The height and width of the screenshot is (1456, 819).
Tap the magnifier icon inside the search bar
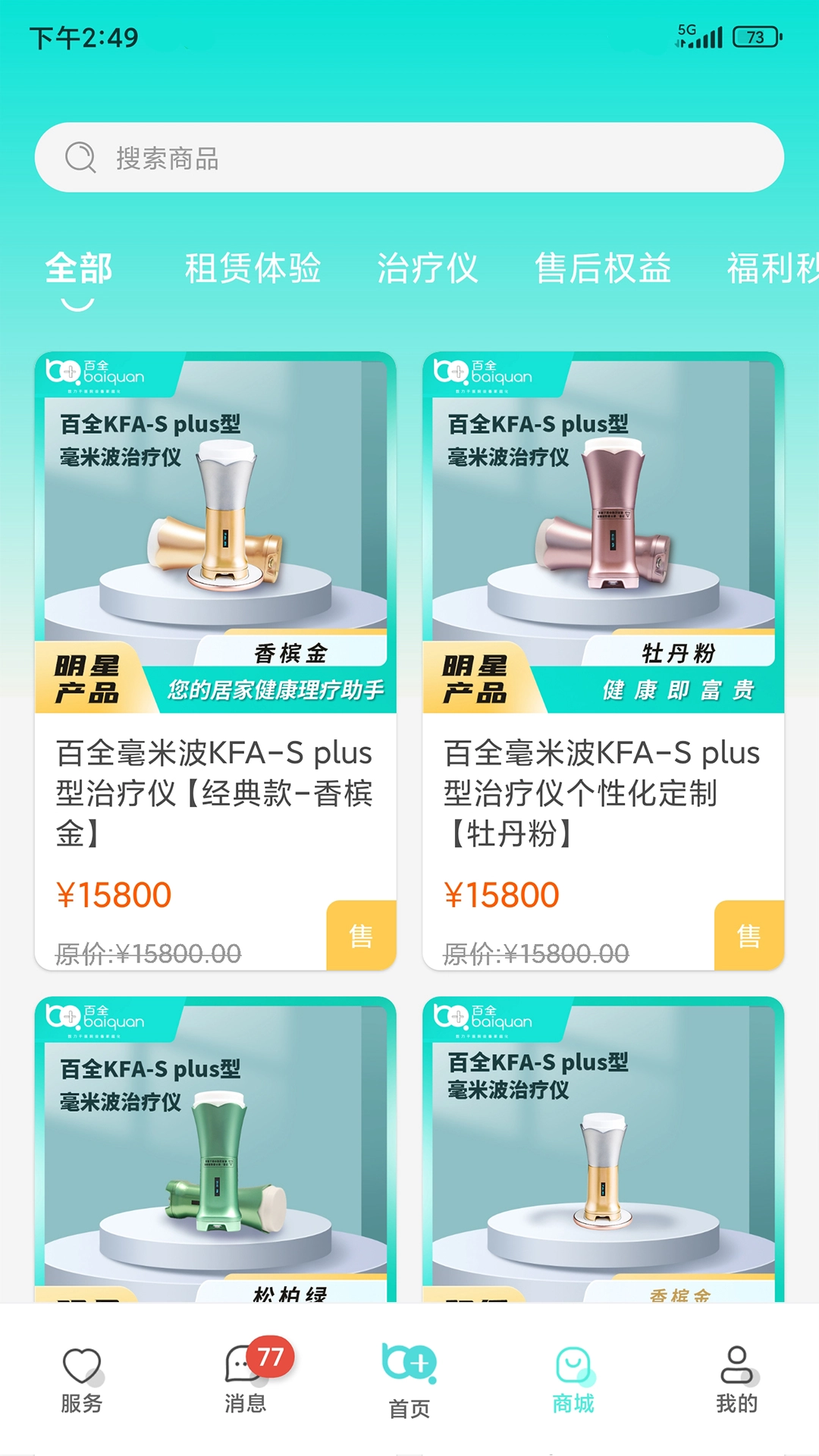pos(80,158)
